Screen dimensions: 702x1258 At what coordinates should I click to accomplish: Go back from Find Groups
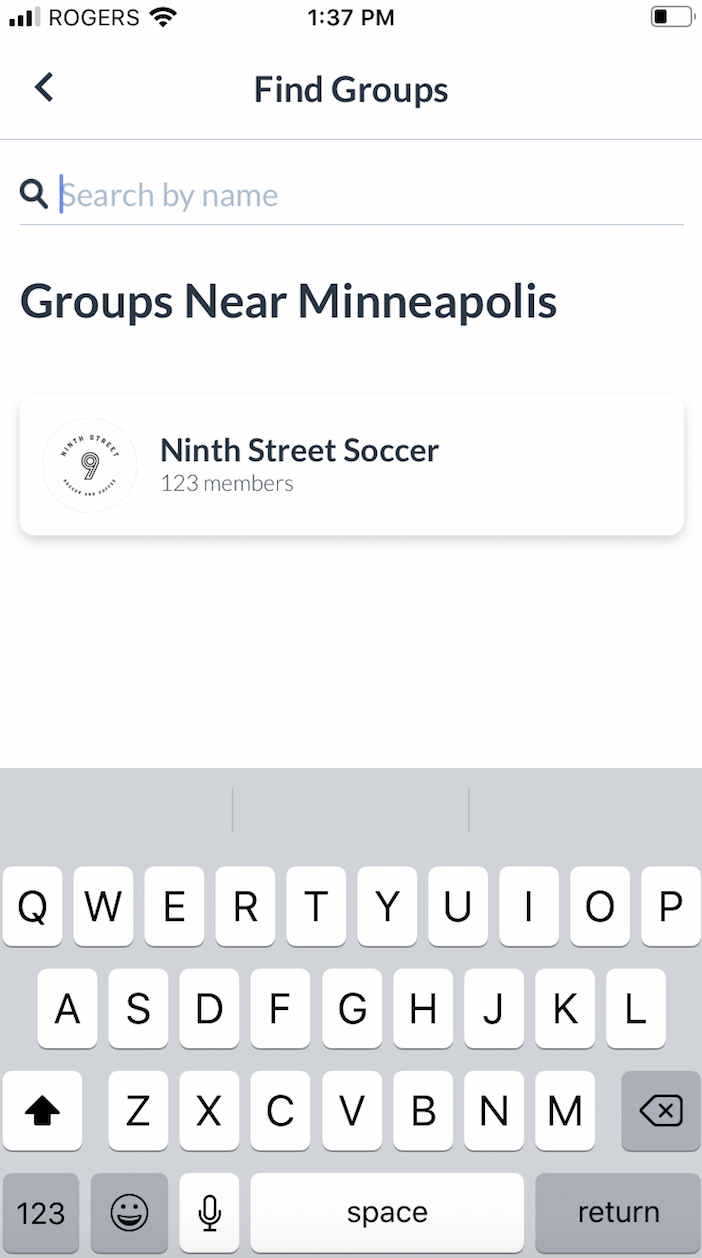pos(44,88)
